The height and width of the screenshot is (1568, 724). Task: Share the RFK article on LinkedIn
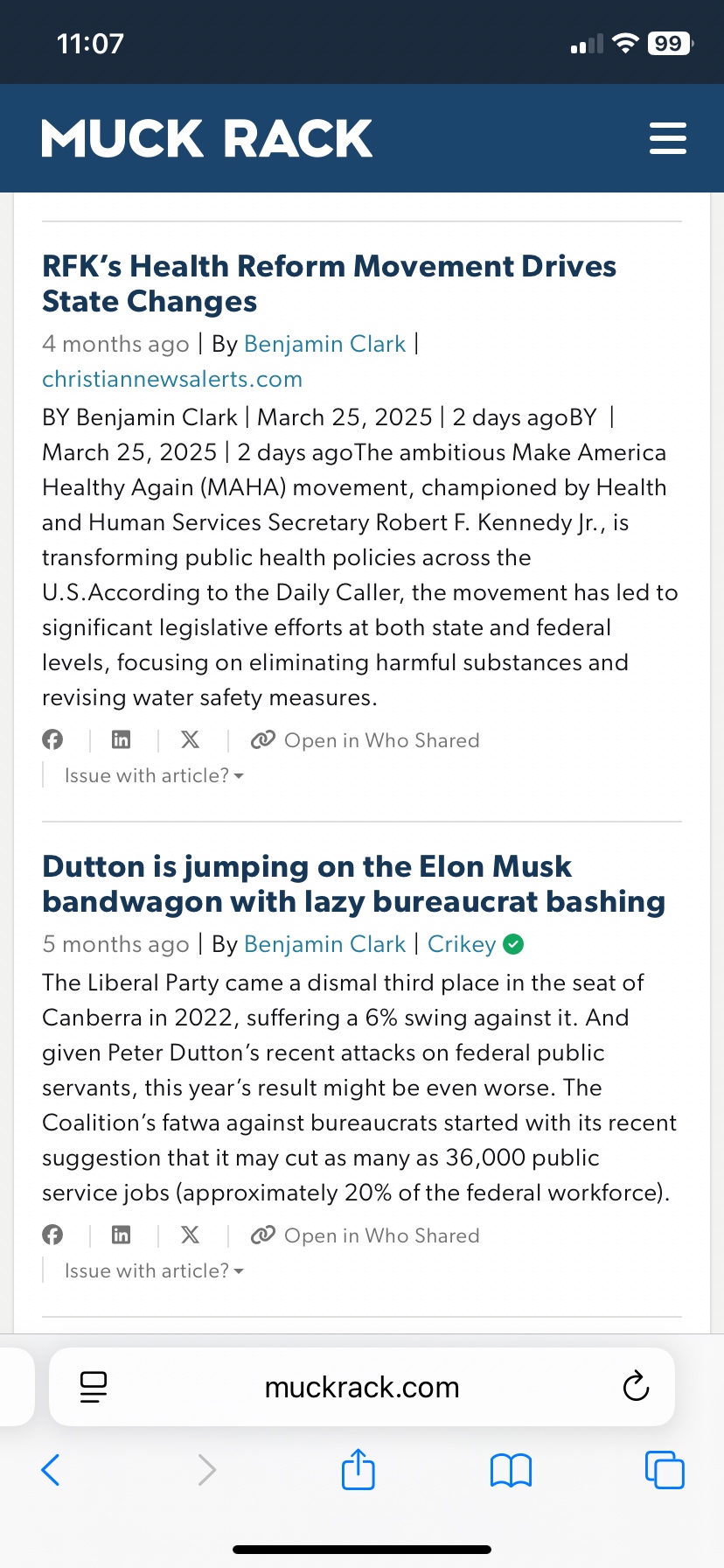coord(122,740)
